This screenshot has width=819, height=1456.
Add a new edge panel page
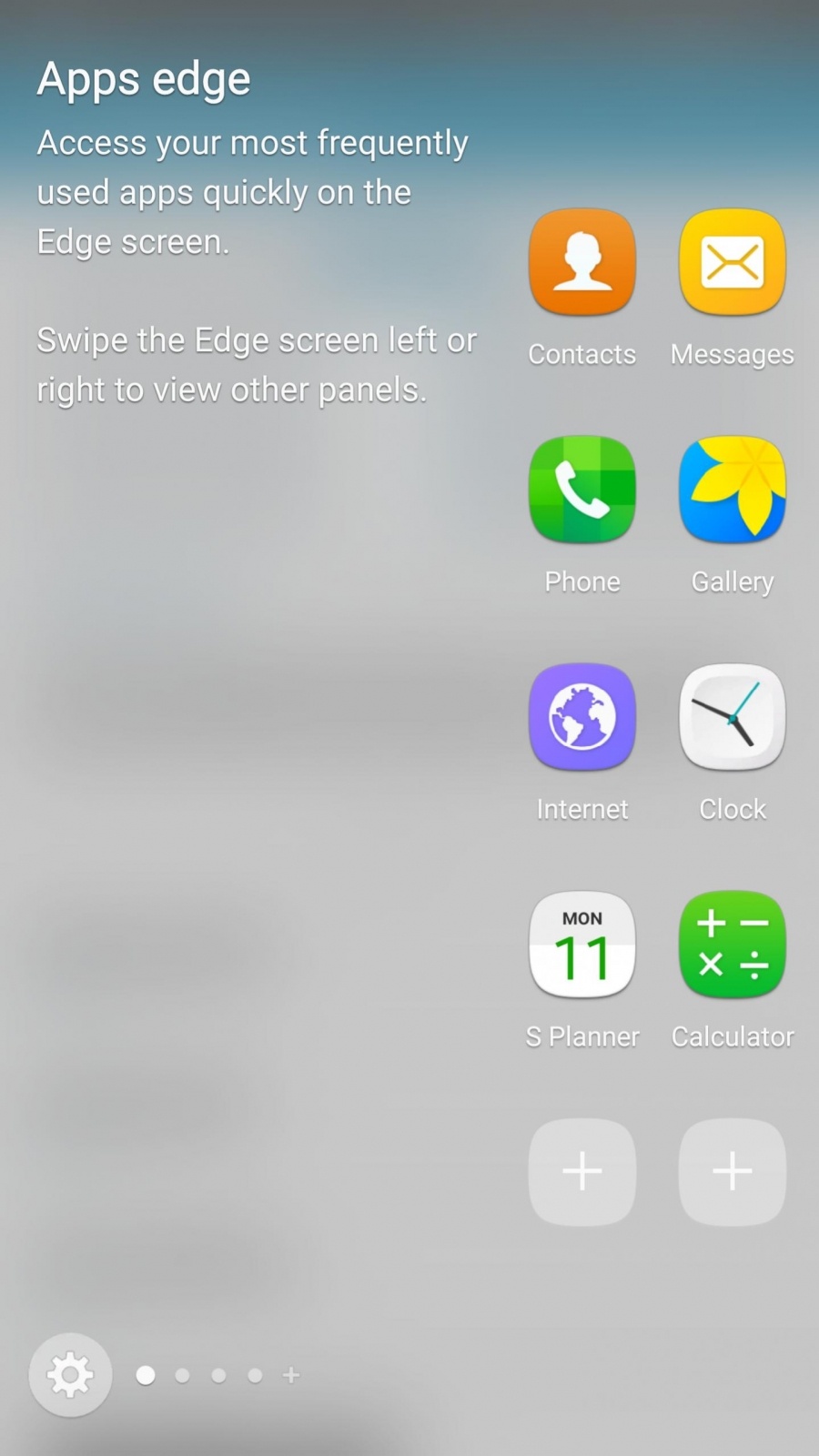tap(291, 1375)
